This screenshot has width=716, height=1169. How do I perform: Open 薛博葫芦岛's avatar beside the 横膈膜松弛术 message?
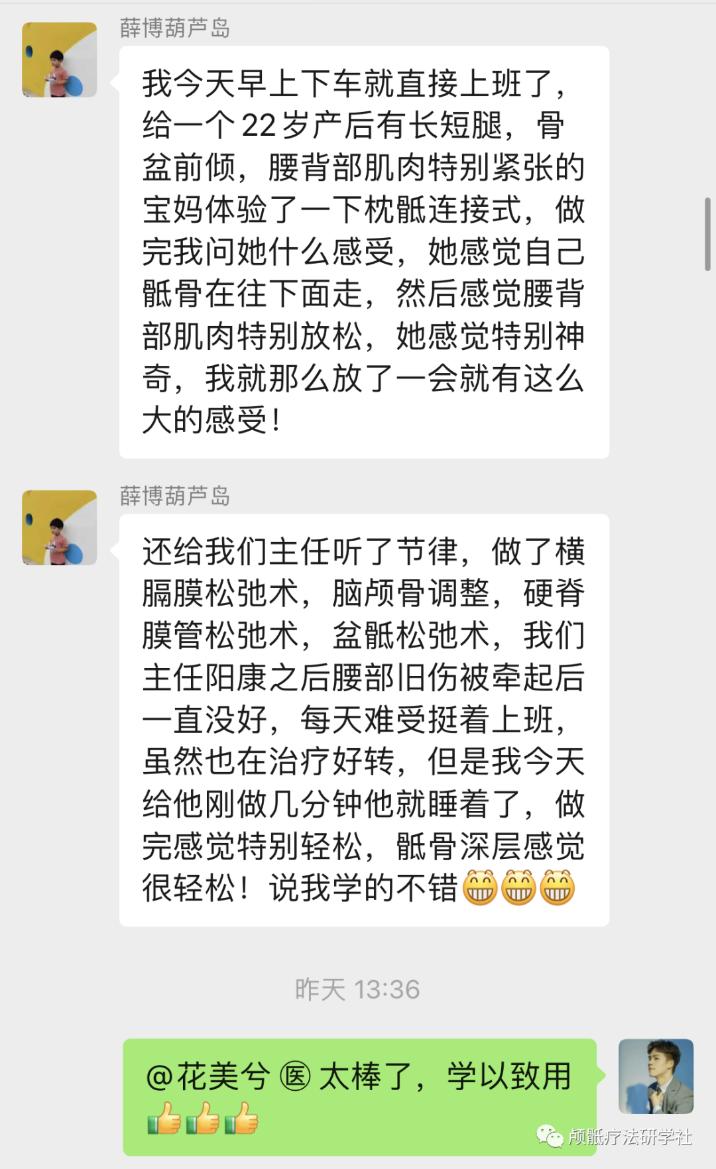pos(60,527)
